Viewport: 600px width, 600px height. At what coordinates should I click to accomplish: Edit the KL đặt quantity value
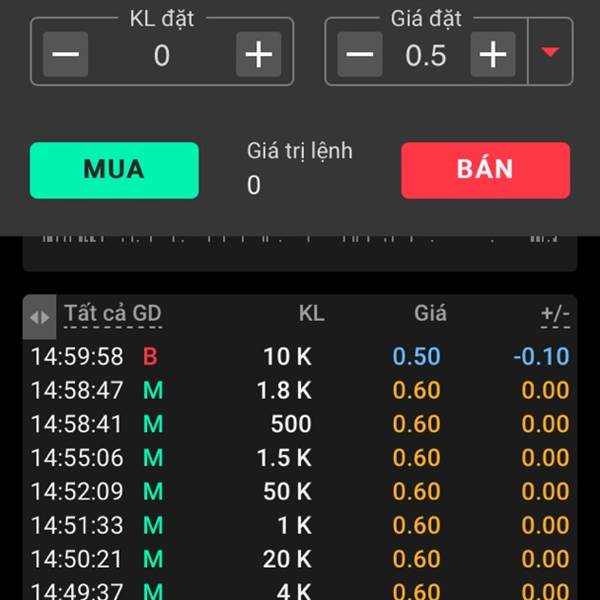click(162, 56)
